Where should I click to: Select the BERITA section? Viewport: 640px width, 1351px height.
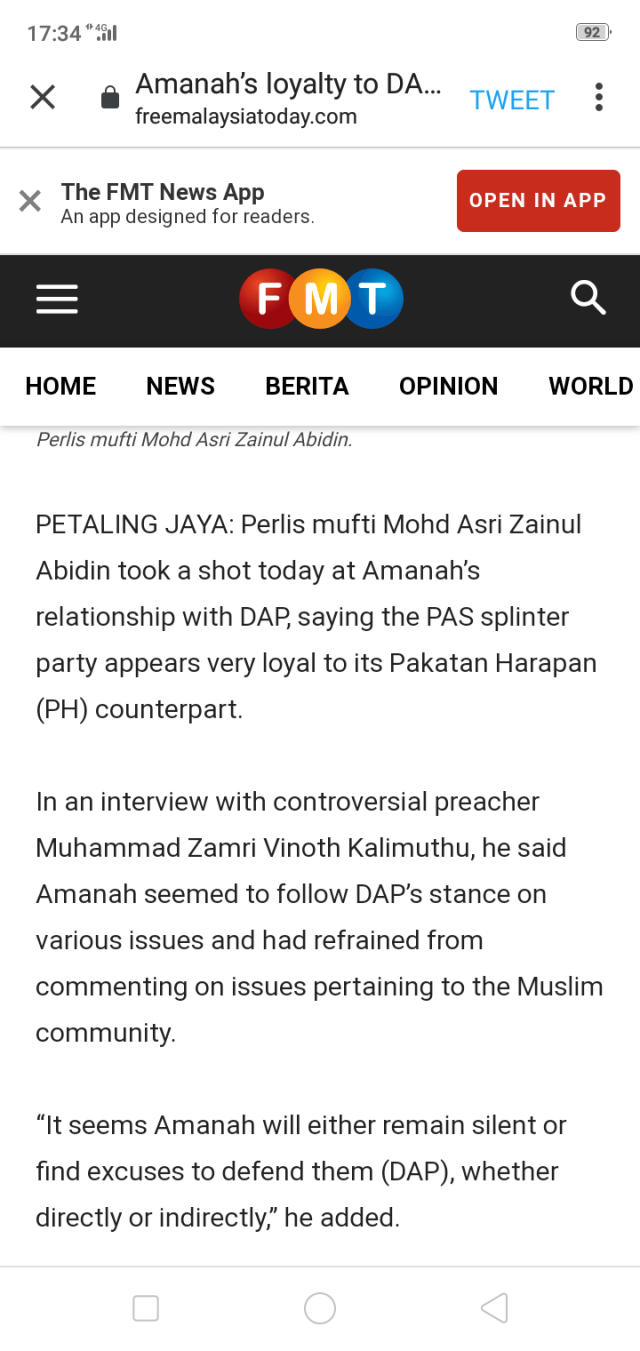click(307, 386)
